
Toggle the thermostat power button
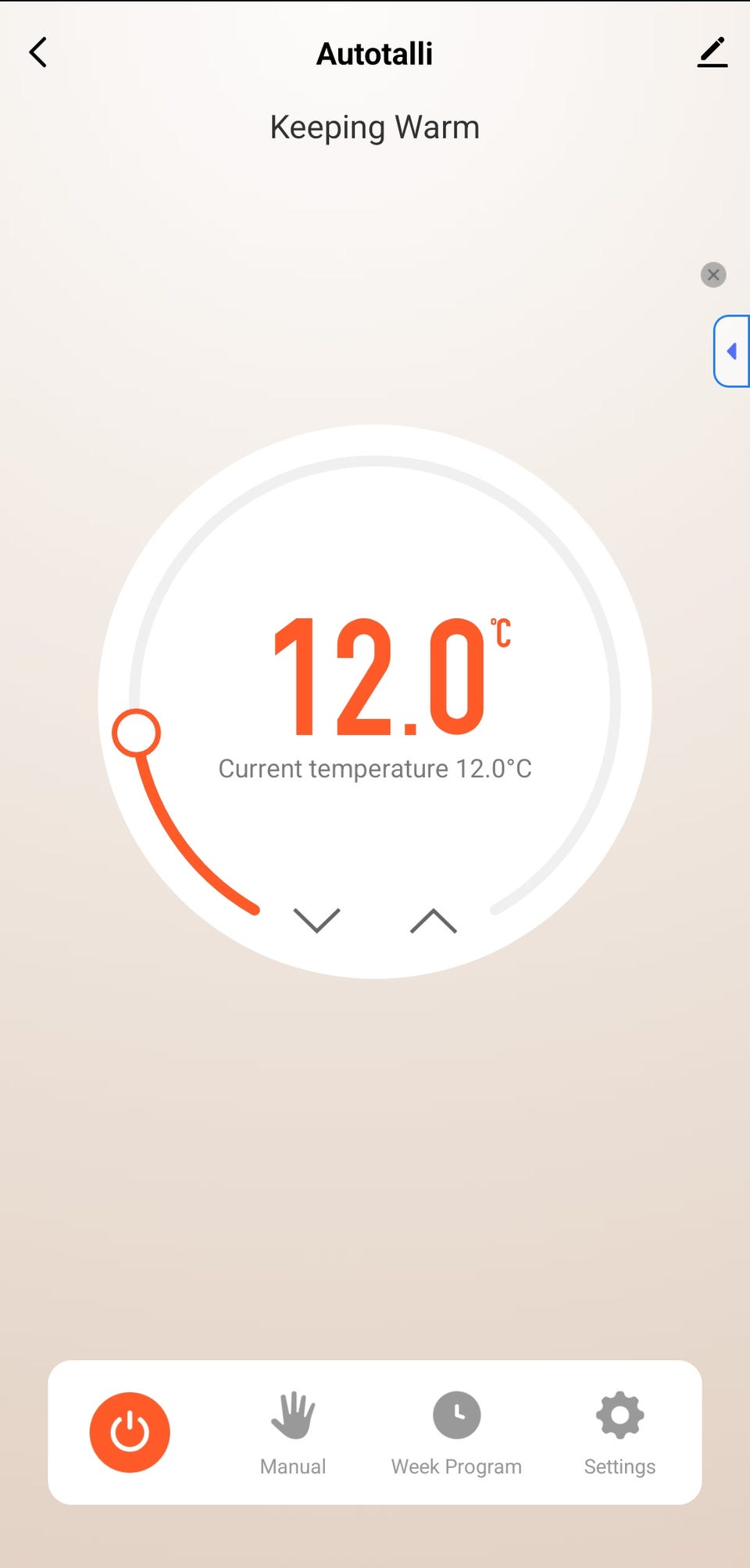(130, 1432)
